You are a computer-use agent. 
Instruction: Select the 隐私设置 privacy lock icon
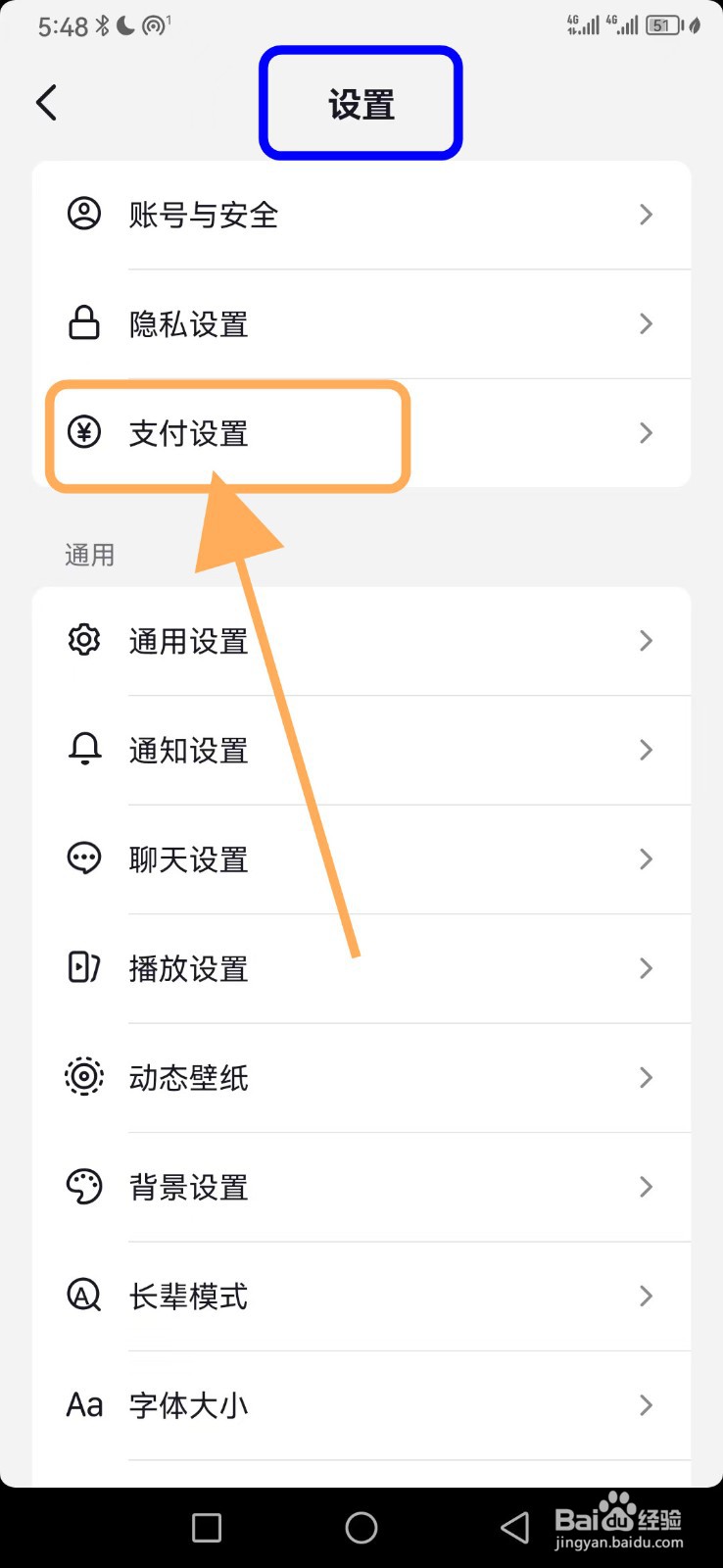[x=83, y=323]
